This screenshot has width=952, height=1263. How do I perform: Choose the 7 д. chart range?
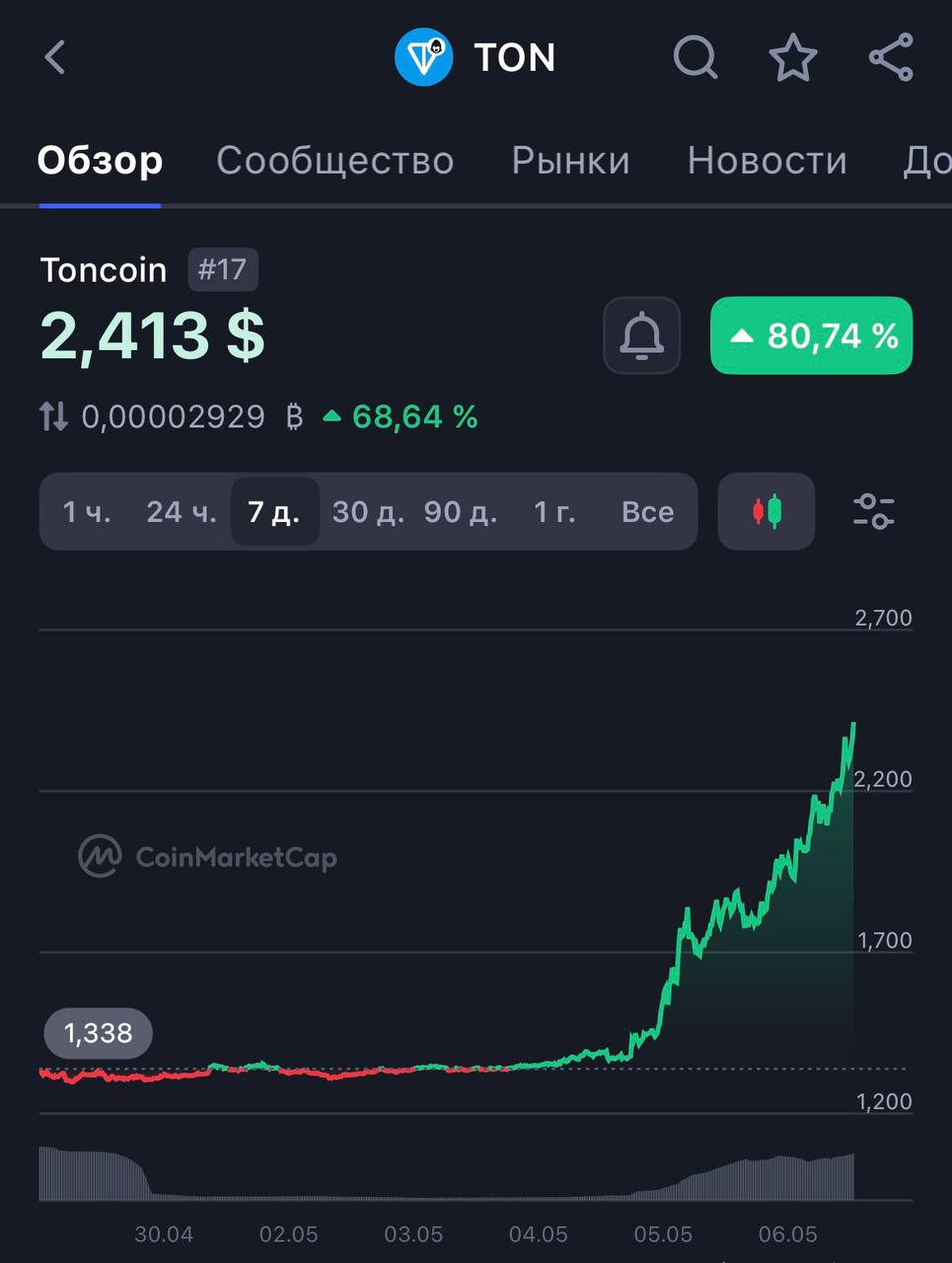[274, 511]
